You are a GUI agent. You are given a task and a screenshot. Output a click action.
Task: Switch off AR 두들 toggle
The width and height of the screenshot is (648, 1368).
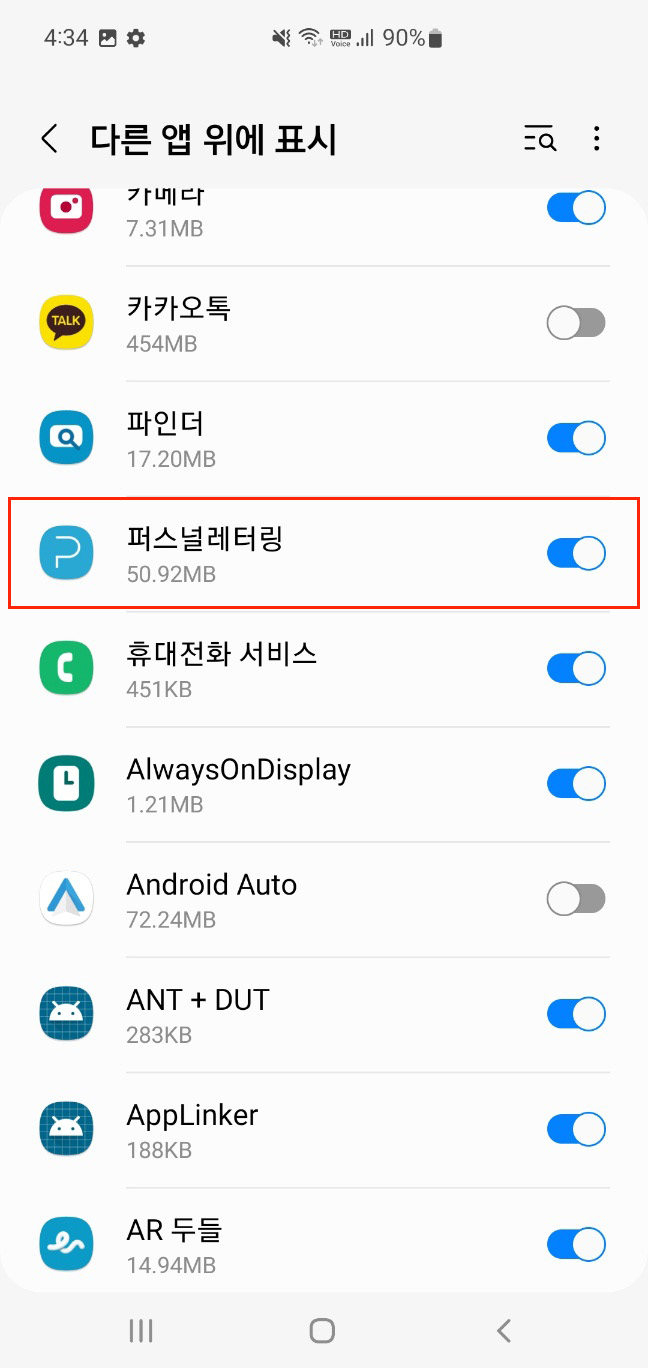[576, 1244]
